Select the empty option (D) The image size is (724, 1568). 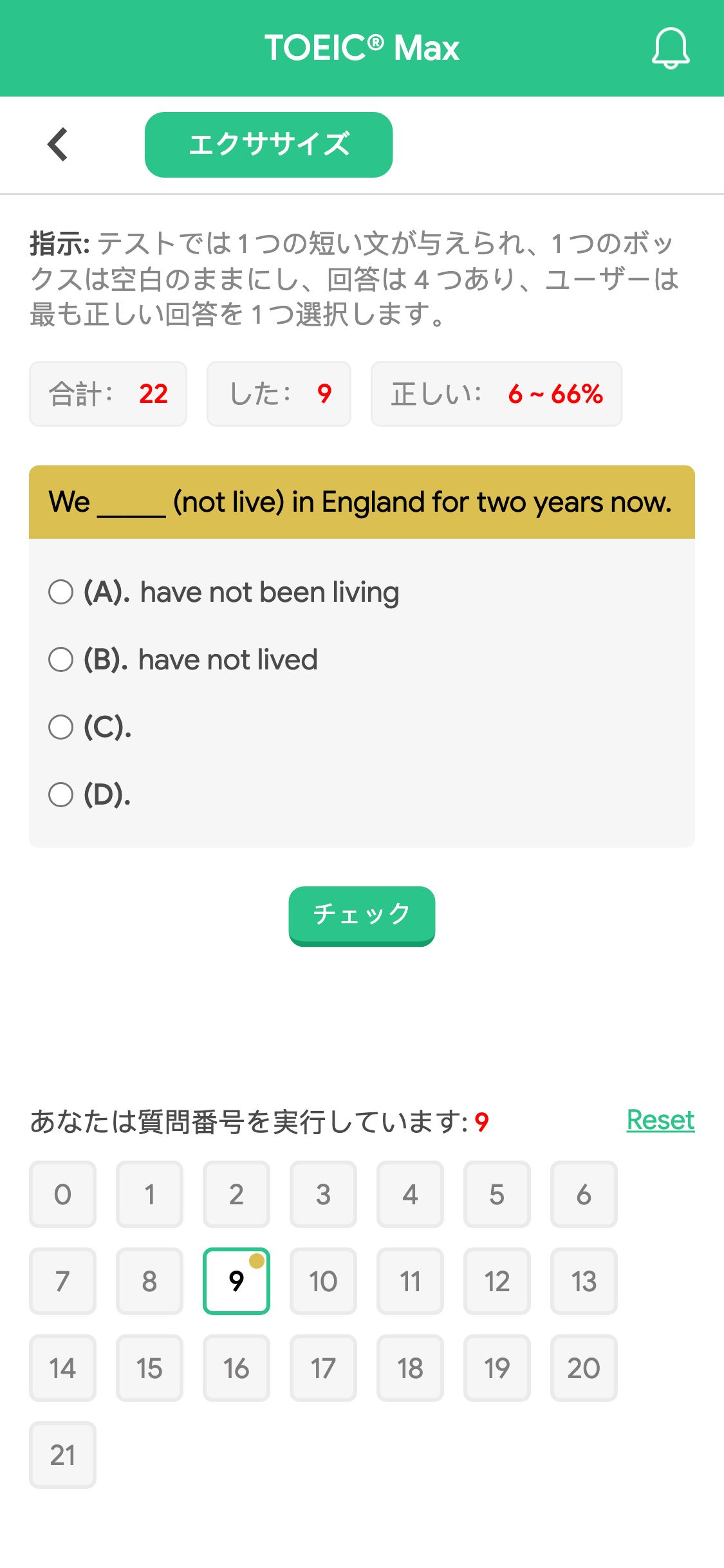[90, 795]
